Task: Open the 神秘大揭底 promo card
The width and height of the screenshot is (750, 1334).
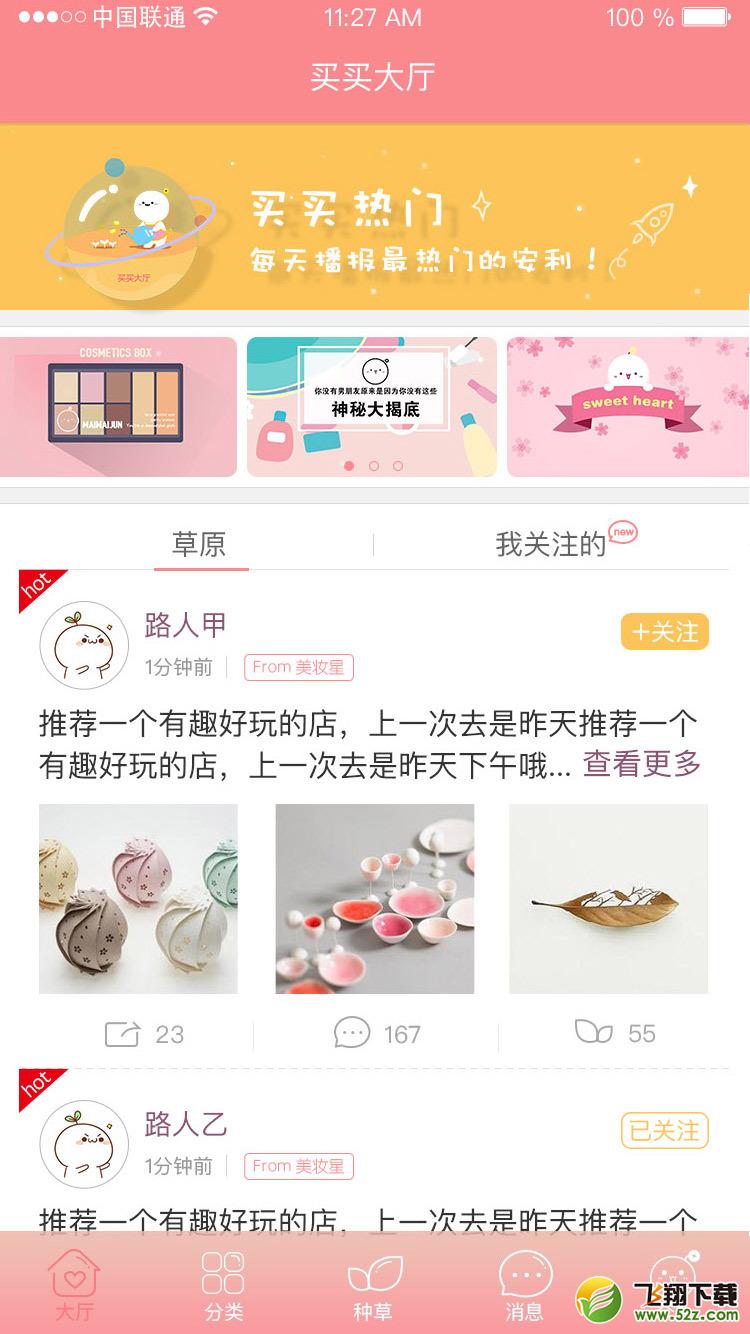Action: point(372,407)
